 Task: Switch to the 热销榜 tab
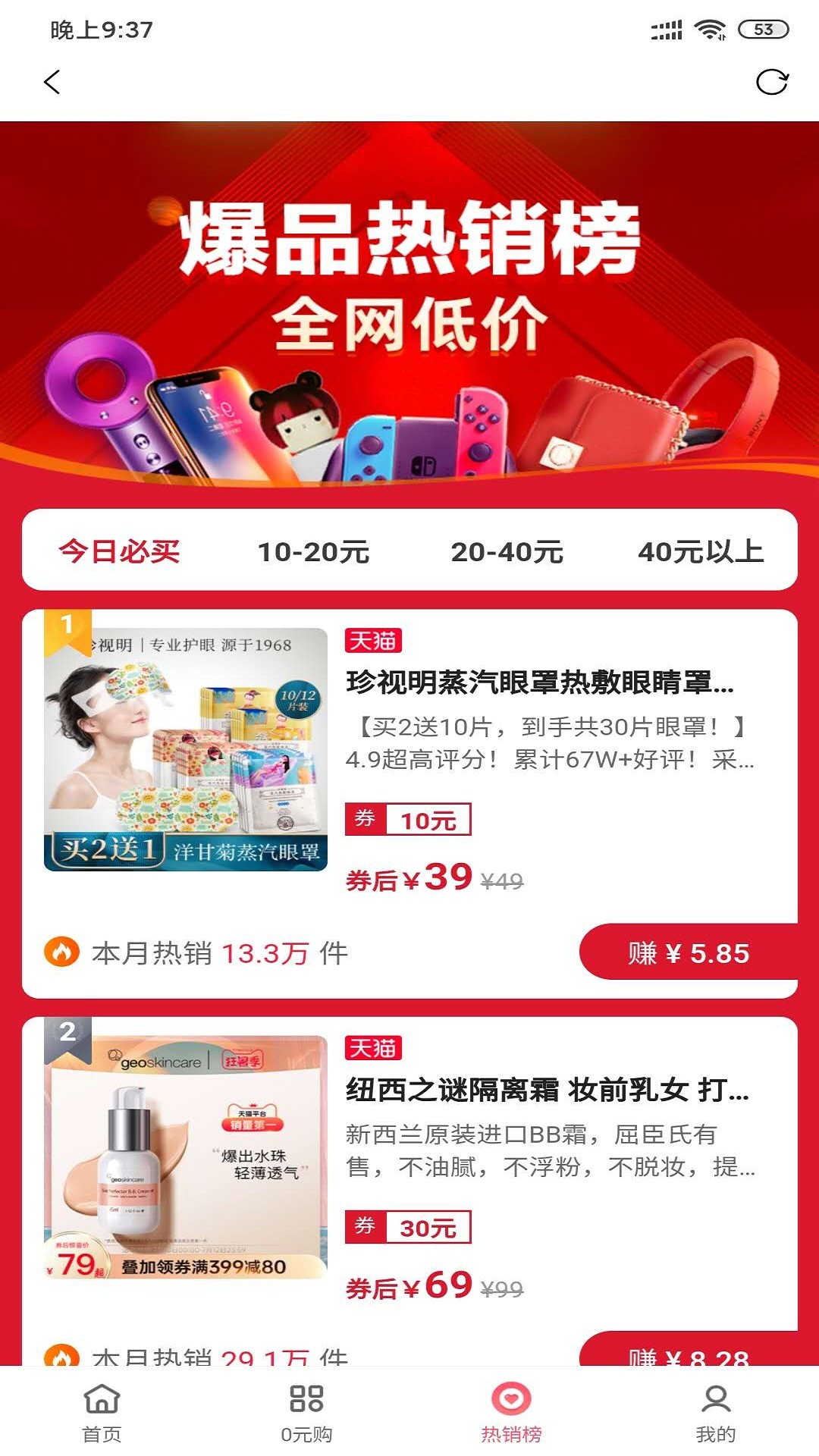click(511, 1410)
